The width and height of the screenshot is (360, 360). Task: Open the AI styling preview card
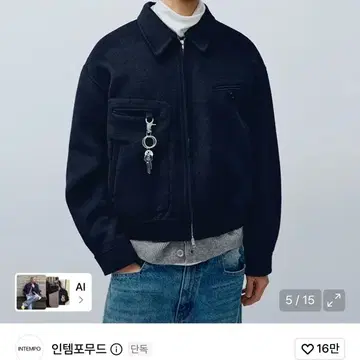tap(53, 292)
